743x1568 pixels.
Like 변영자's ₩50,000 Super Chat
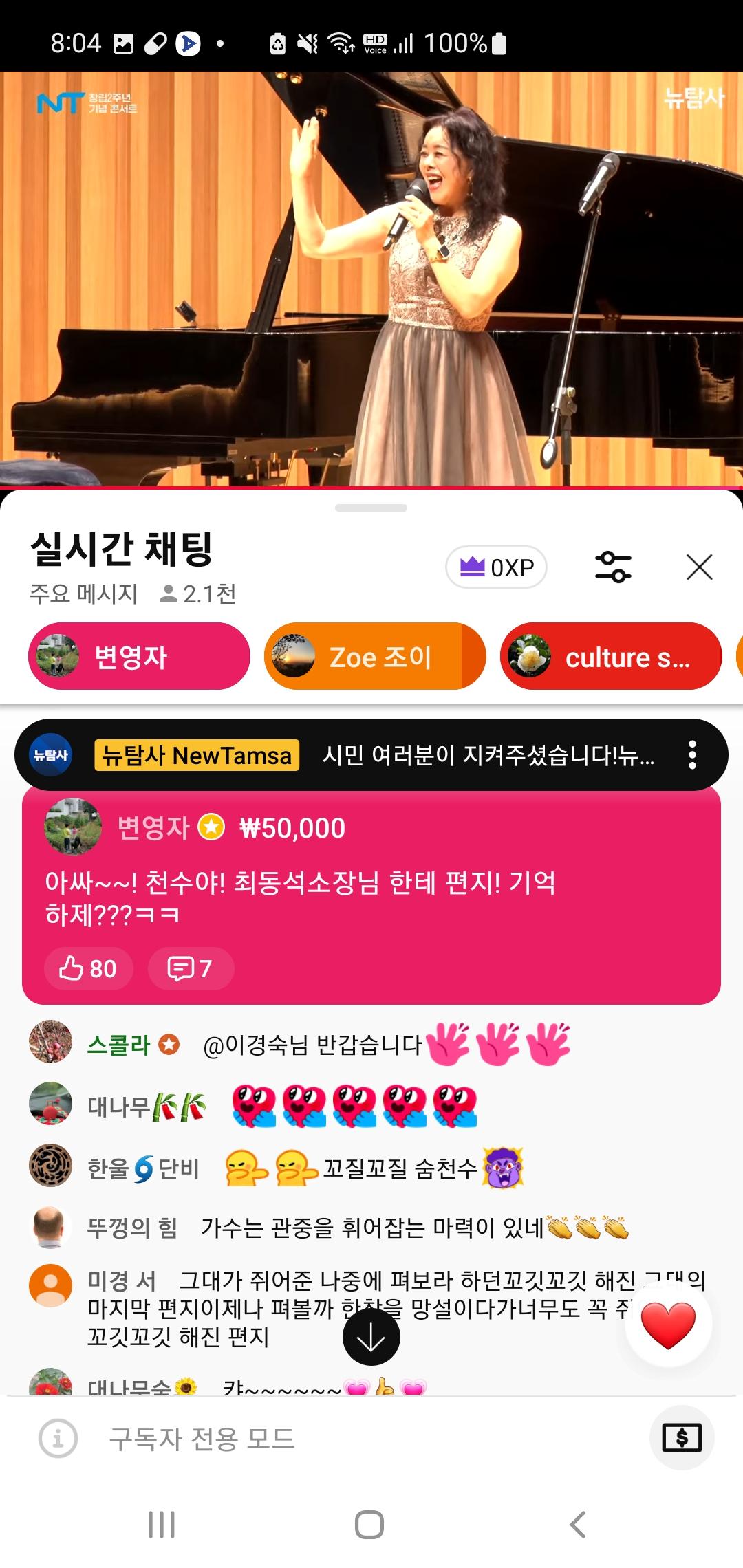pyautogui.click(x=88, y=969)
